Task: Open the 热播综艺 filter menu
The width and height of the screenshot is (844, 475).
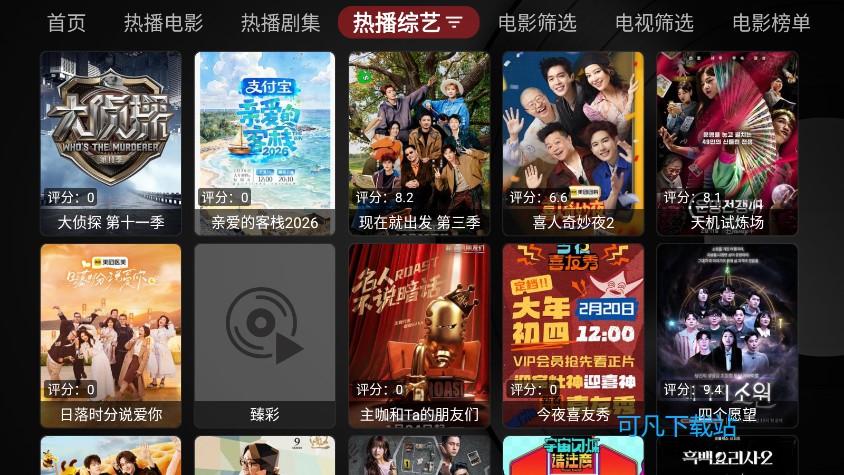Action: [408, 22]
